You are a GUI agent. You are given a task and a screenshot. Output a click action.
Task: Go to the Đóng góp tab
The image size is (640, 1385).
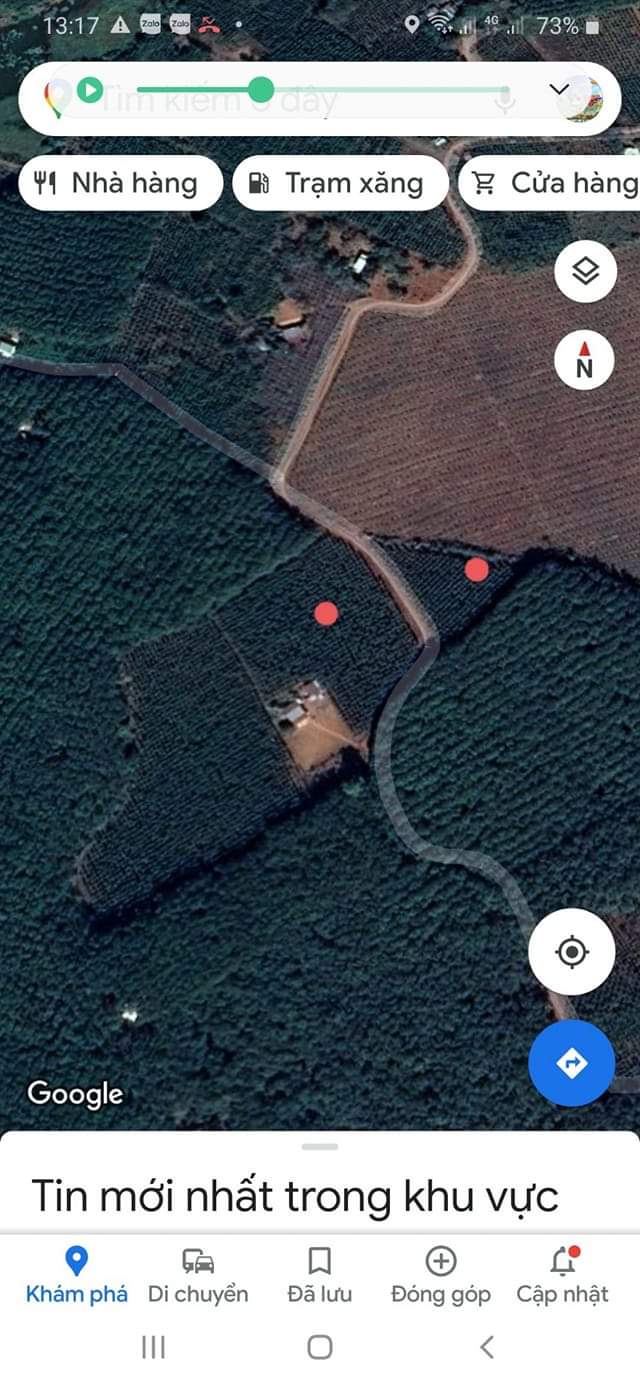(441, 1275)
